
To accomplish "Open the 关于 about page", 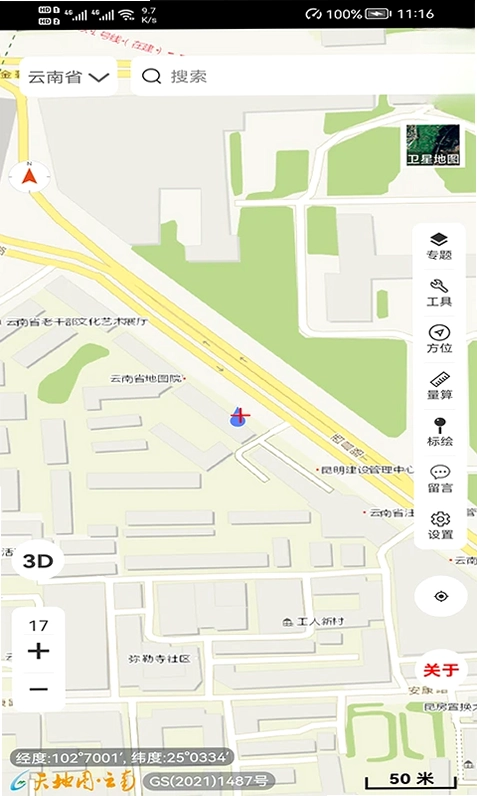I will tap(440, 670).
